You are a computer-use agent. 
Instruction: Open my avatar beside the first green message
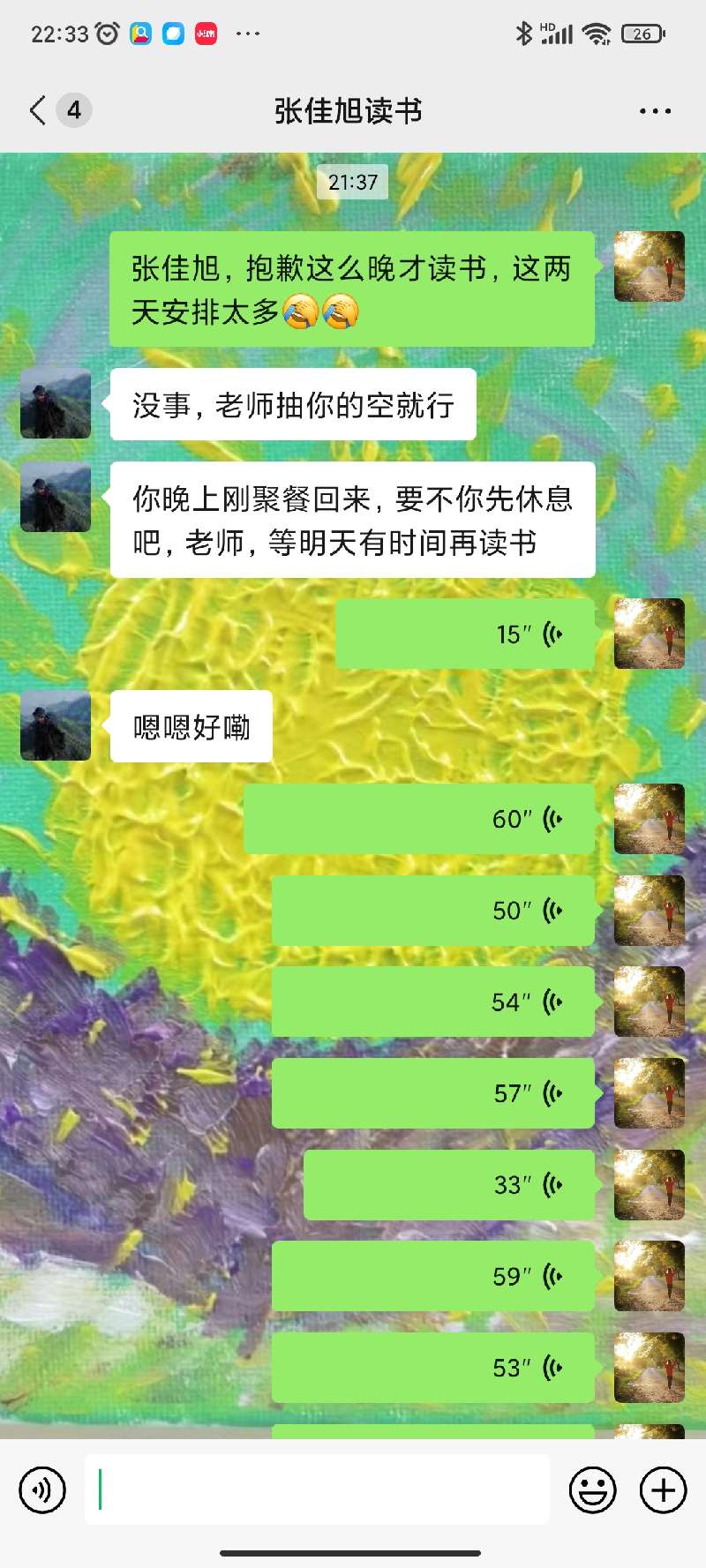[x=650, y=266]
